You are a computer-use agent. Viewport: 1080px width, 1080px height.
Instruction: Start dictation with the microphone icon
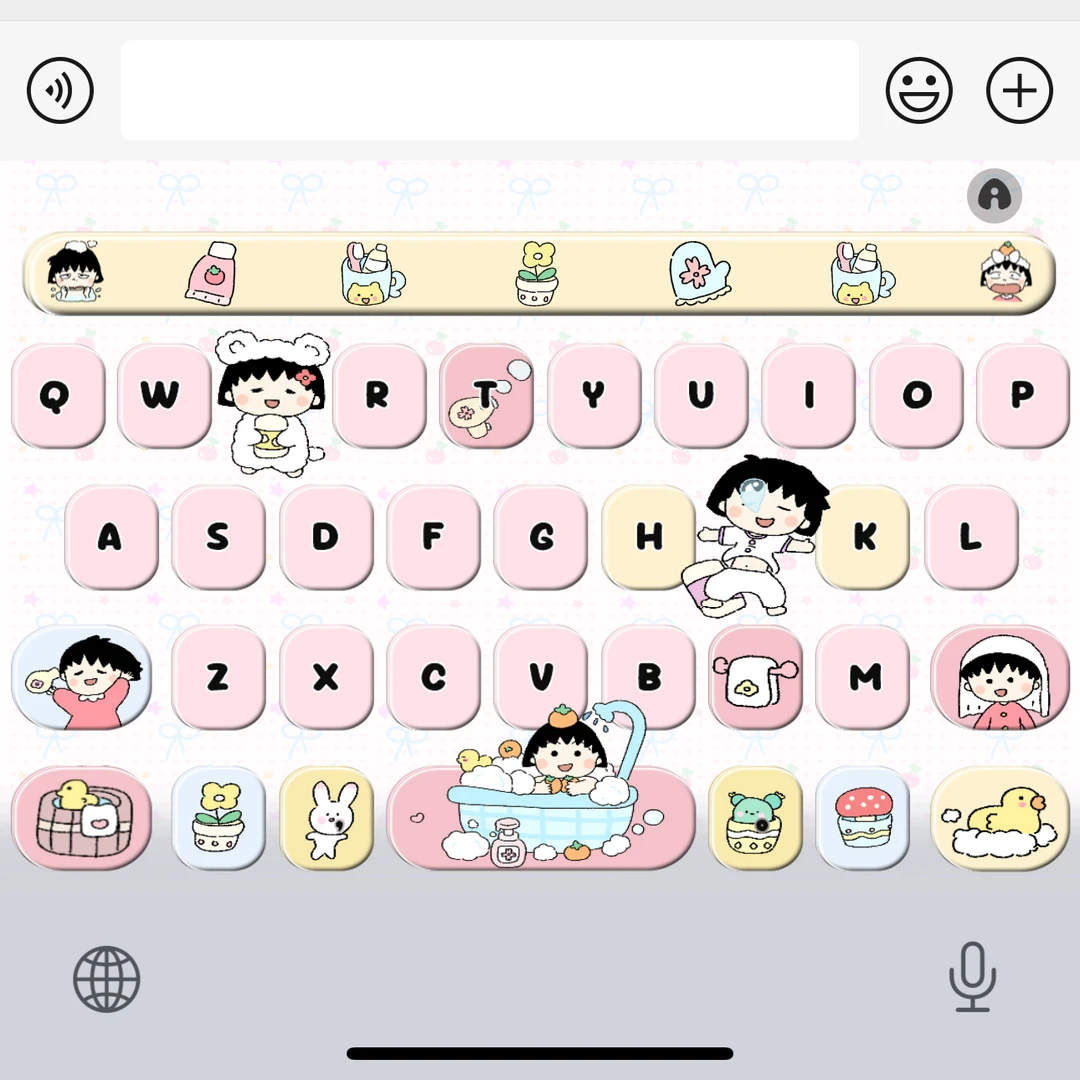(x=973, y=977)
